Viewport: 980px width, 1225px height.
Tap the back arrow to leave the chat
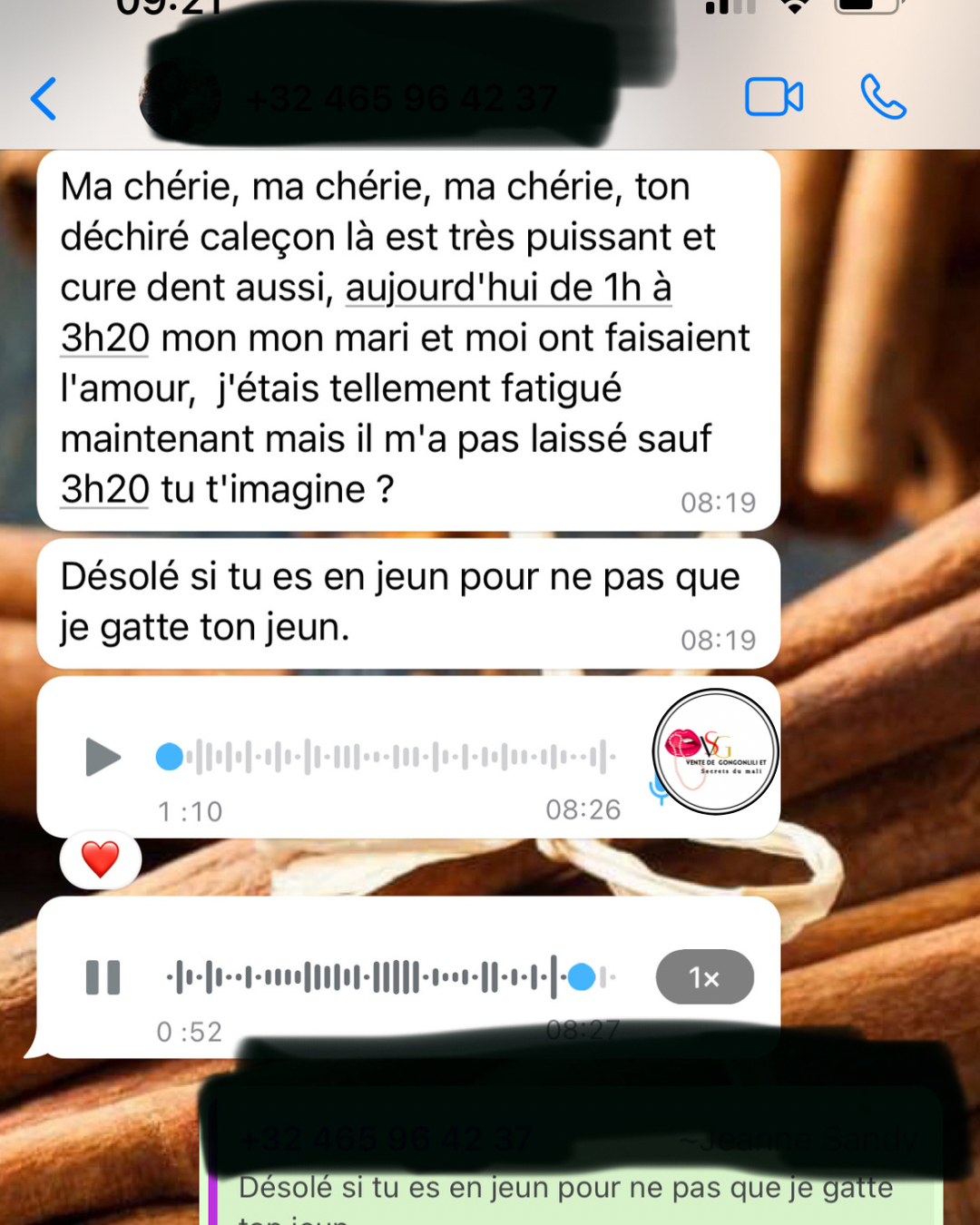point(44,99)
